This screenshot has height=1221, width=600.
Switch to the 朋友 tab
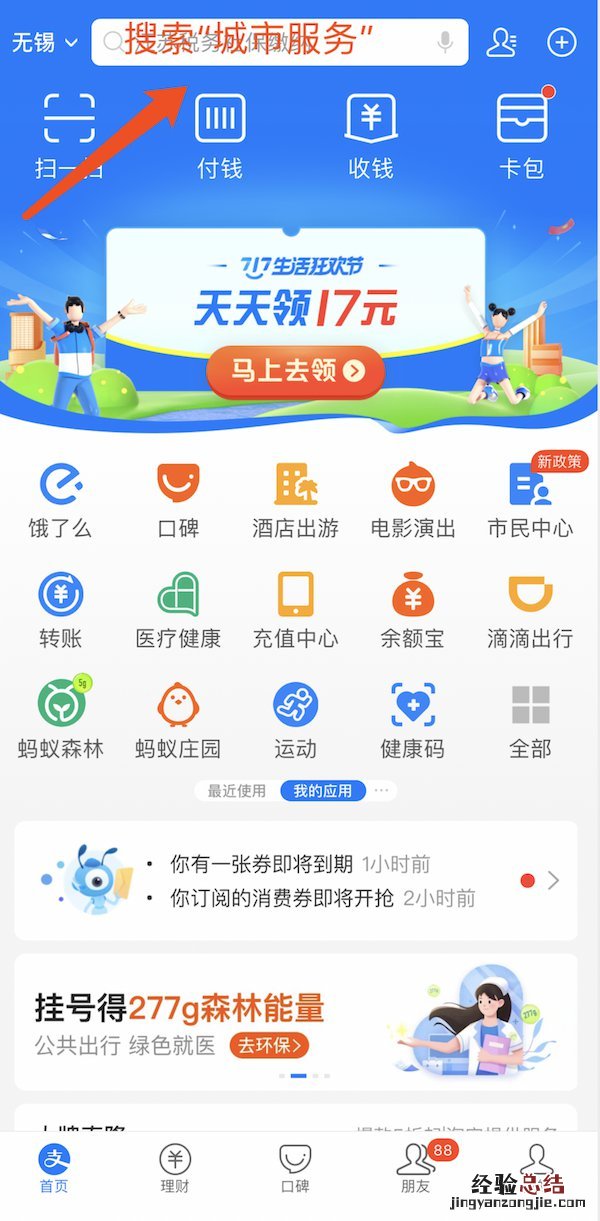[x=415, y=1168]
